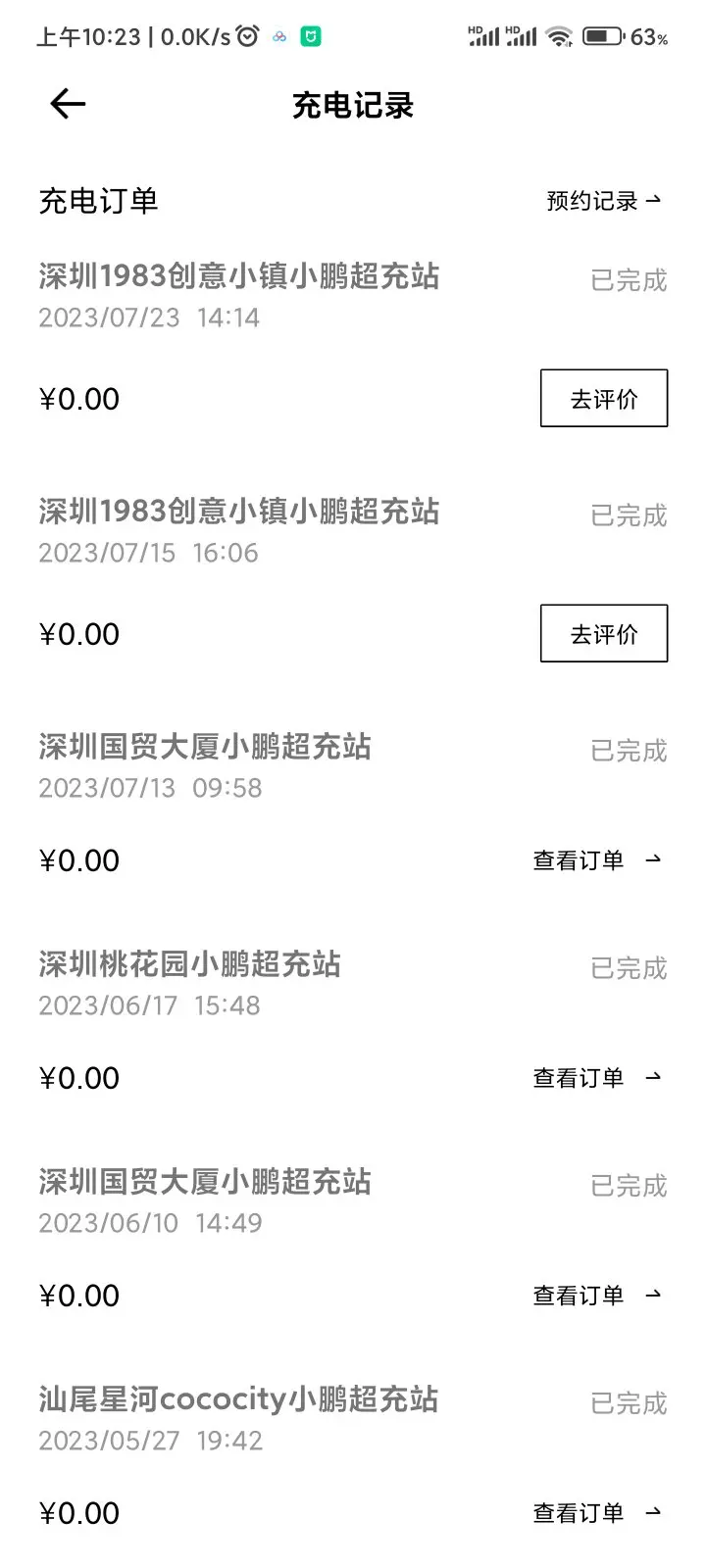查看订单 for the 深圳桃花园 order

click(x=598, y=1078)
